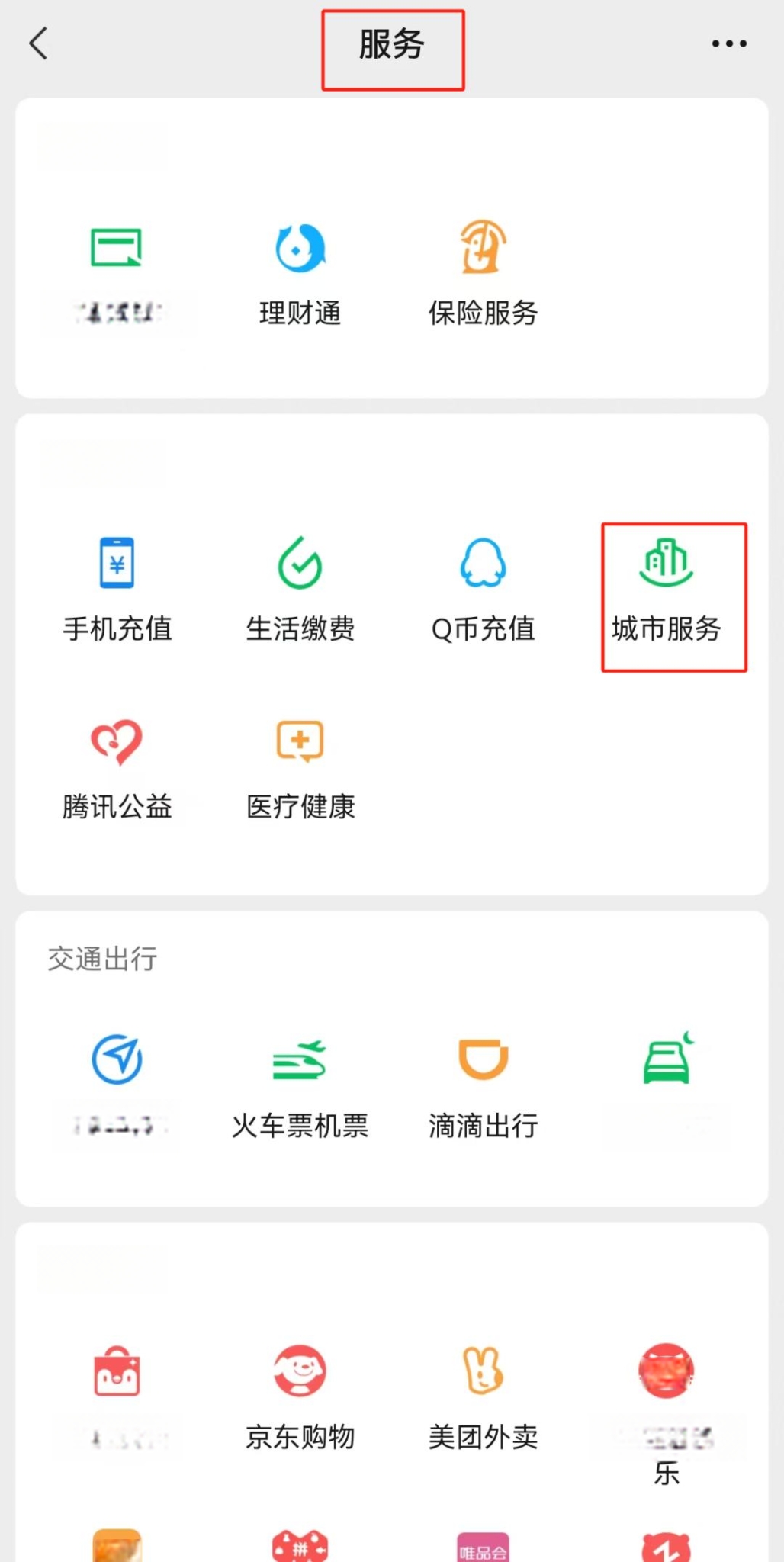Open 理财通 wealth service
Viewport: 784px width, 1562px height.
click(300, 275)
